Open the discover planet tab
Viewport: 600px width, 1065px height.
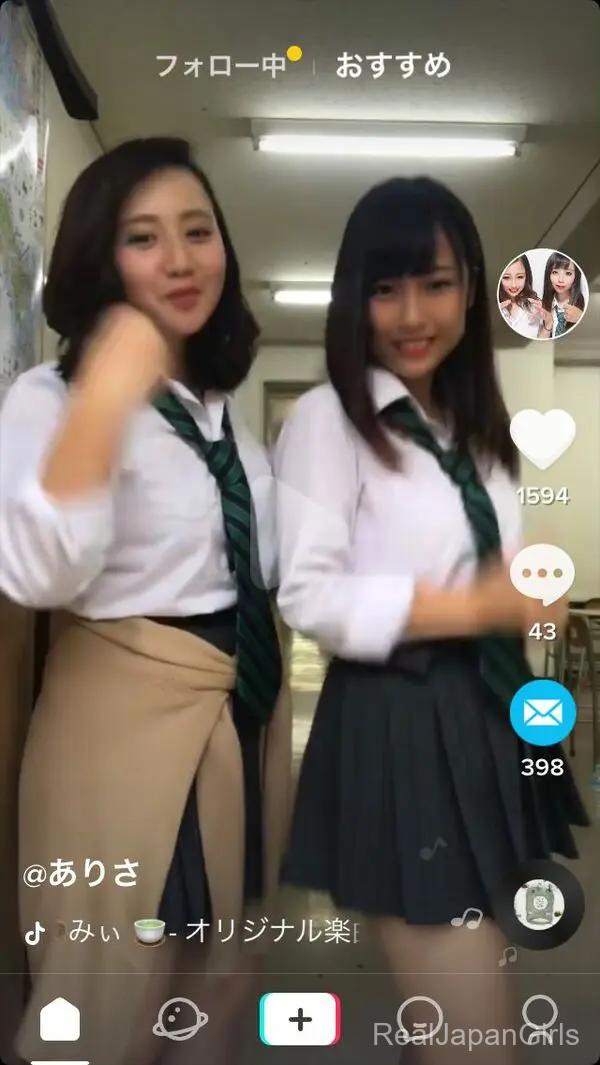pos(180,1020)
